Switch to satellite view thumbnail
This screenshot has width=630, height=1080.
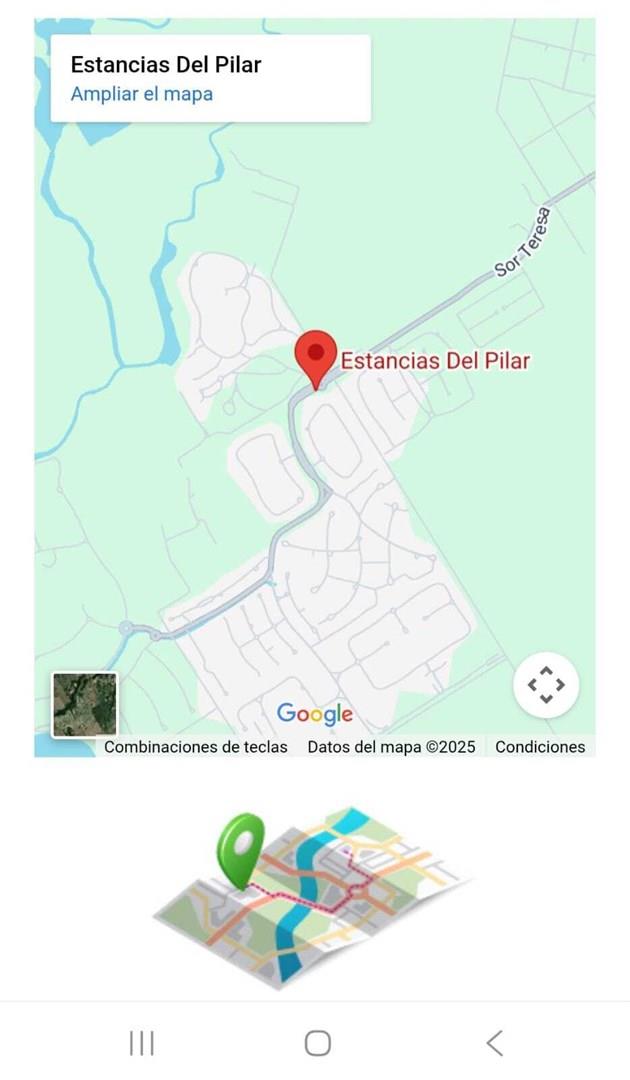(x=85, y=704)
